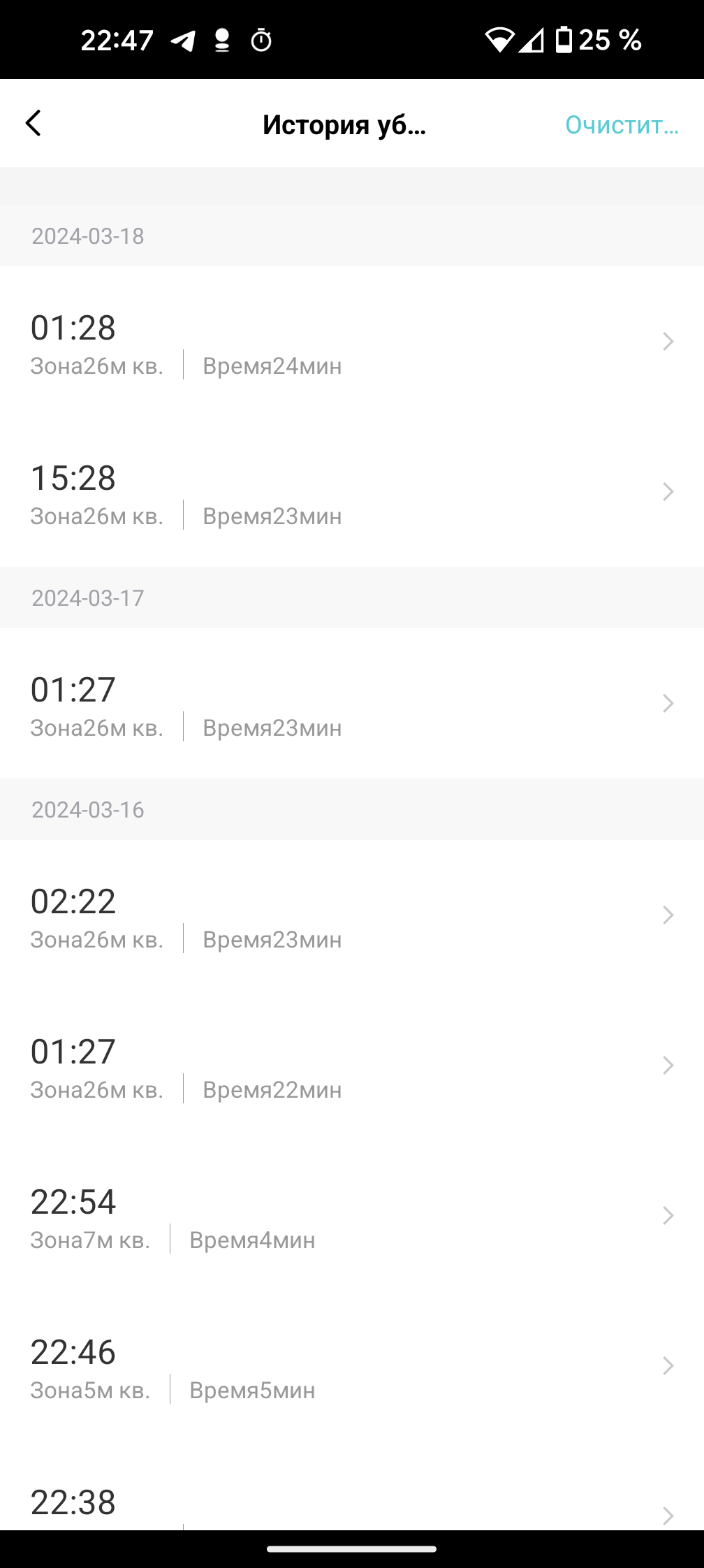This screenshot has height=1568, width=704.
Task: View the 22:46 cleaning of 5 m²
Action: [x=352, y=1367]
